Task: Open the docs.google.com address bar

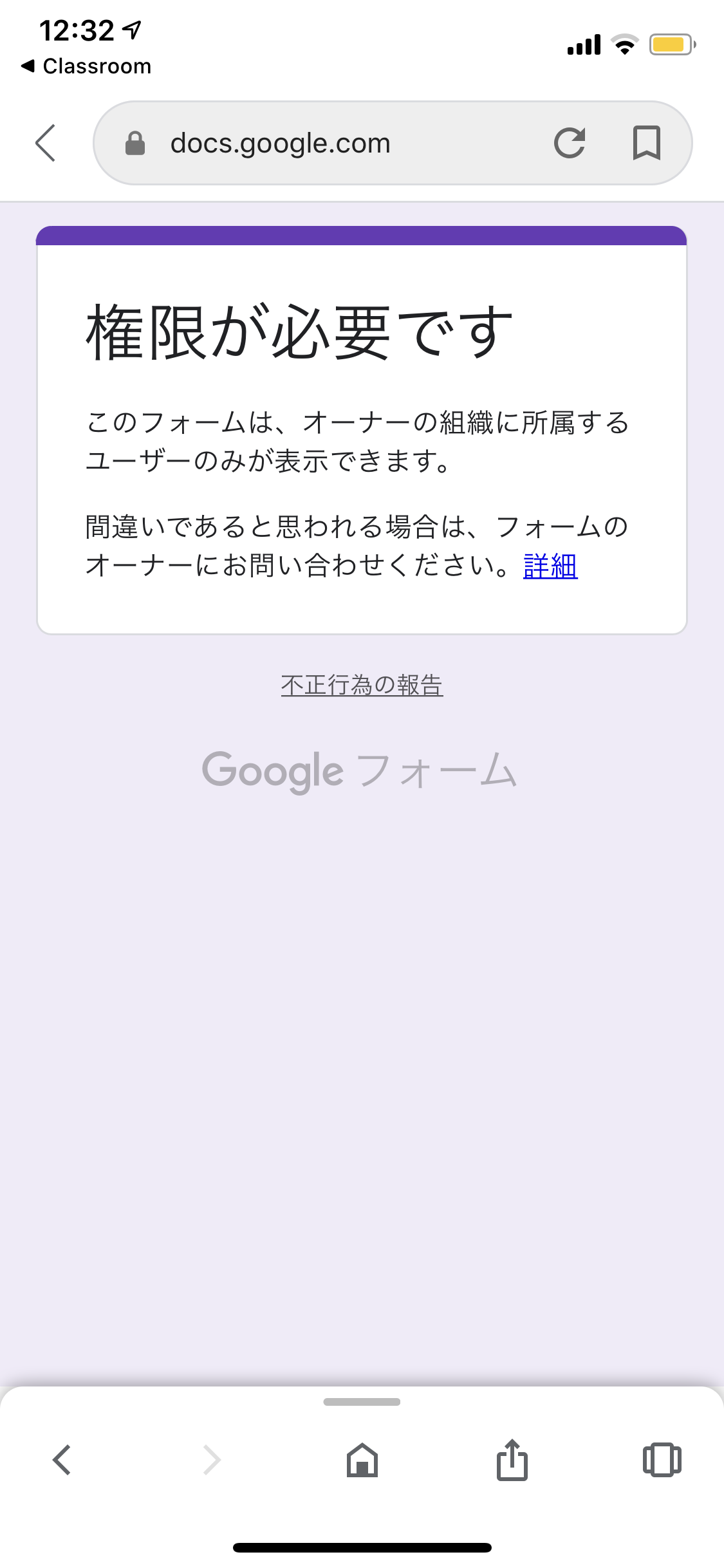Action: click(x=322, y=143)
